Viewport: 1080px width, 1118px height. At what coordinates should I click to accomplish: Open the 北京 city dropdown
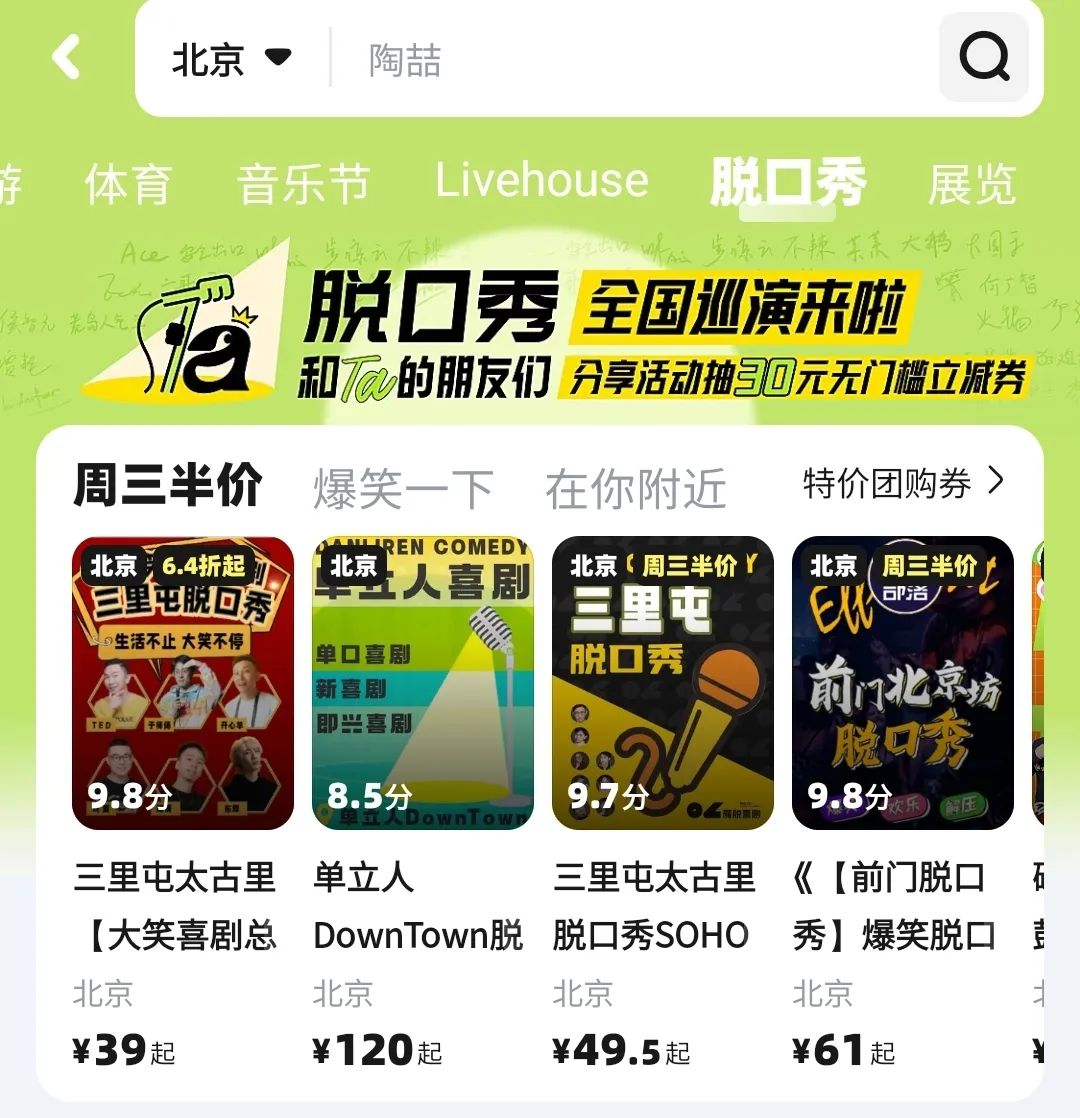pos(232,59)
